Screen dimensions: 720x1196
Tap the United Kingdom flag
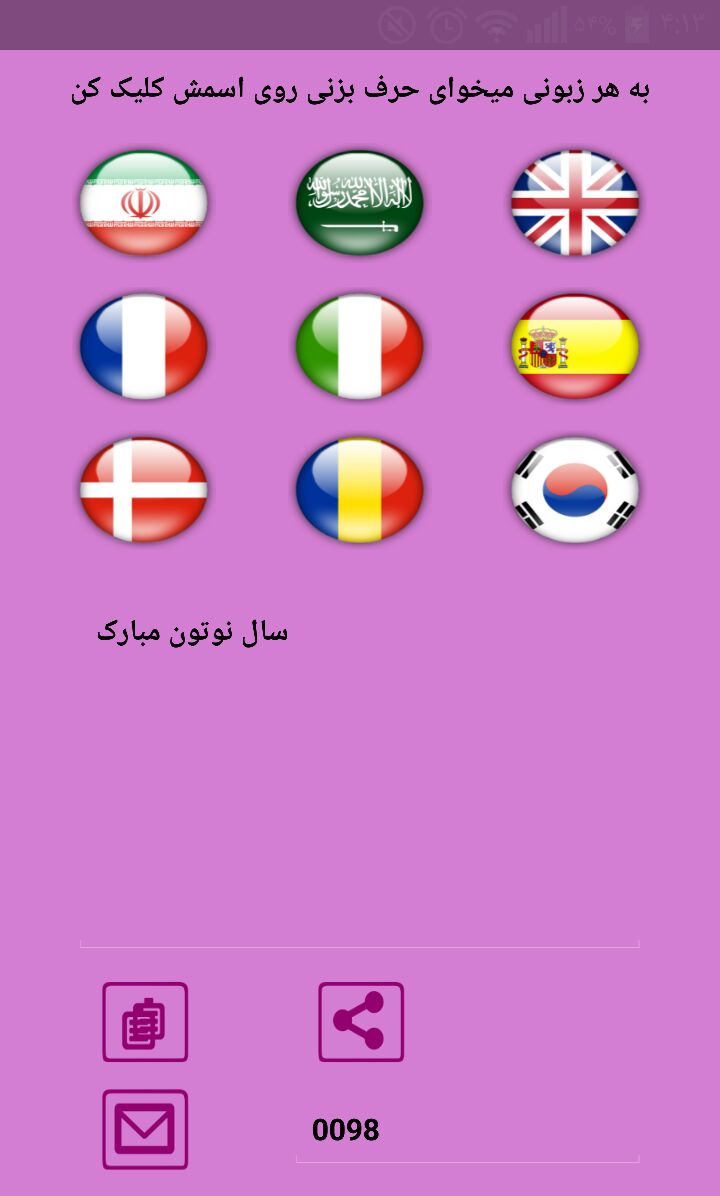575,203
